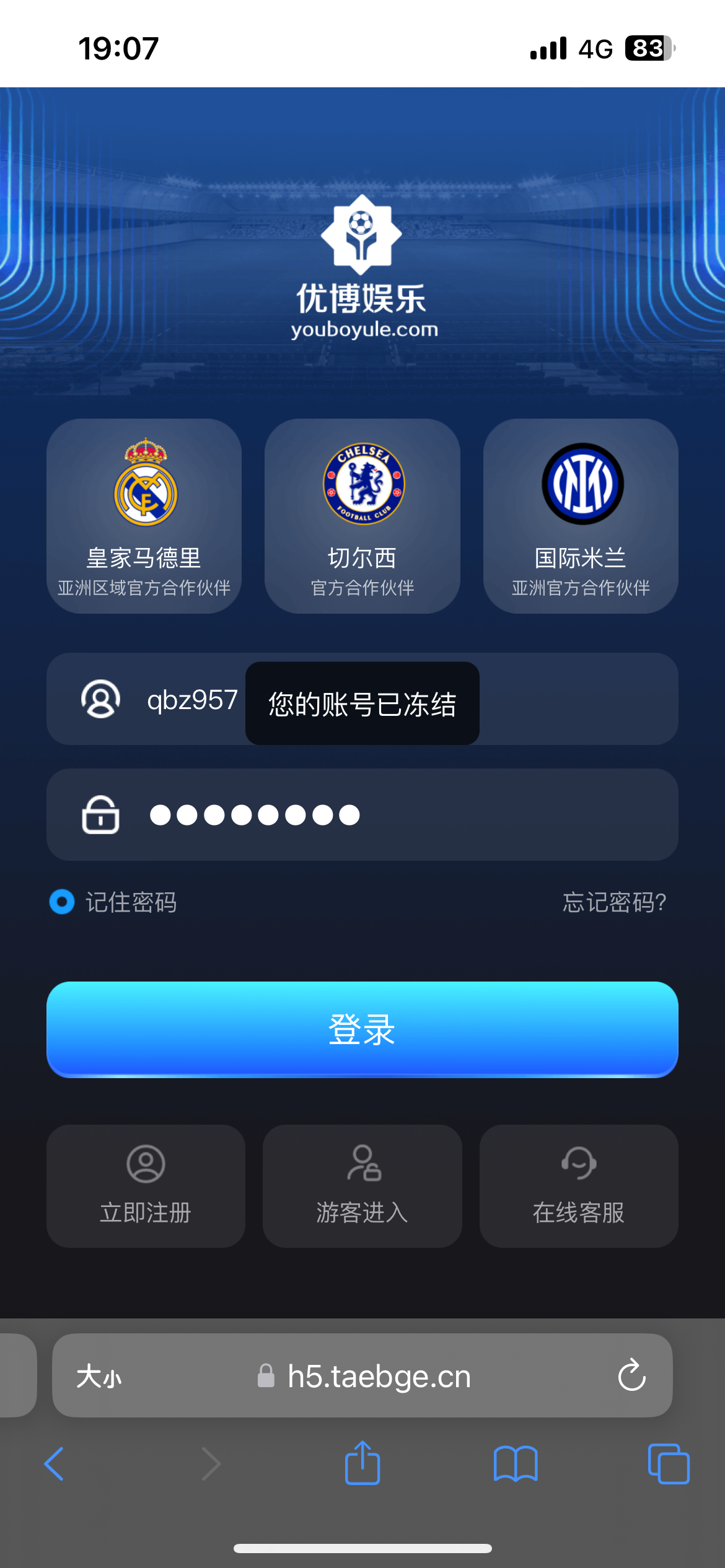
Task: Reload the page in Safari
Action: tap(631, 1376)
